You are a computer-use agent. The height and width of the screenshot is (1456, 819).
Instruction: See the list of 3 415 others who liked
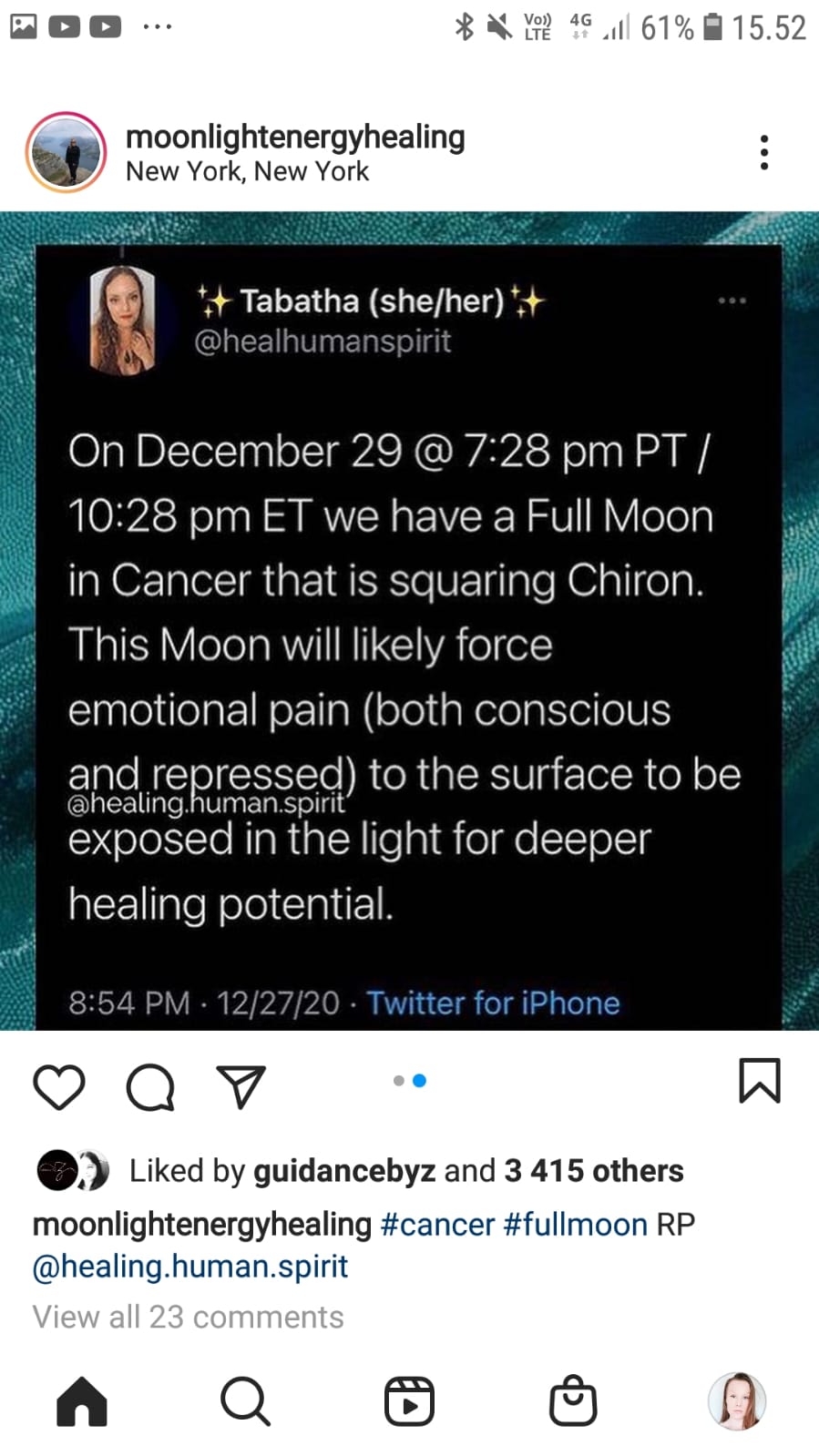594,1171
